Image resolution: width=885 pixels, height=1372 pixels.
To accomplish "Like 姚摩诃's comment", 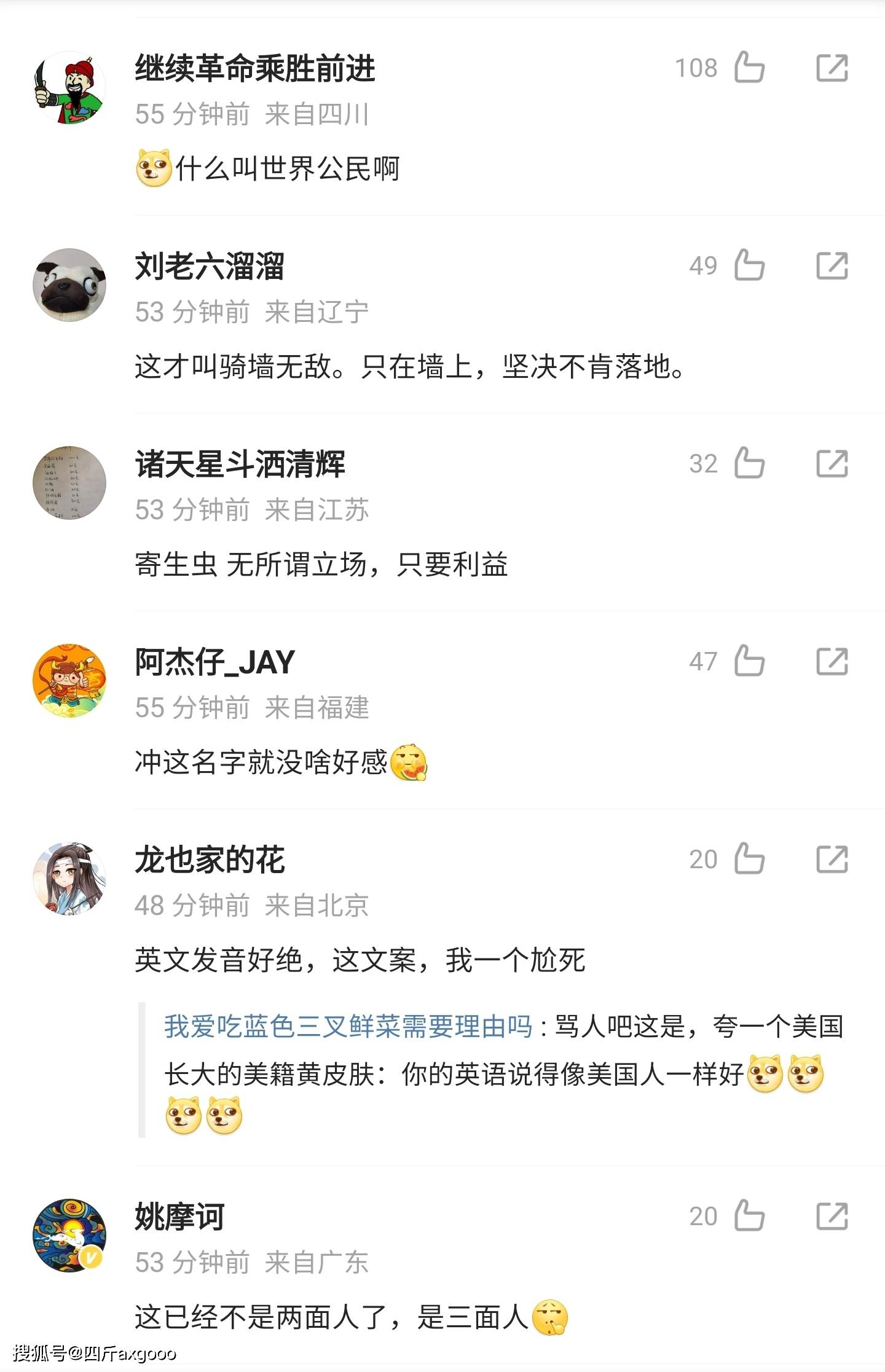I will (x=749, y=1216).
